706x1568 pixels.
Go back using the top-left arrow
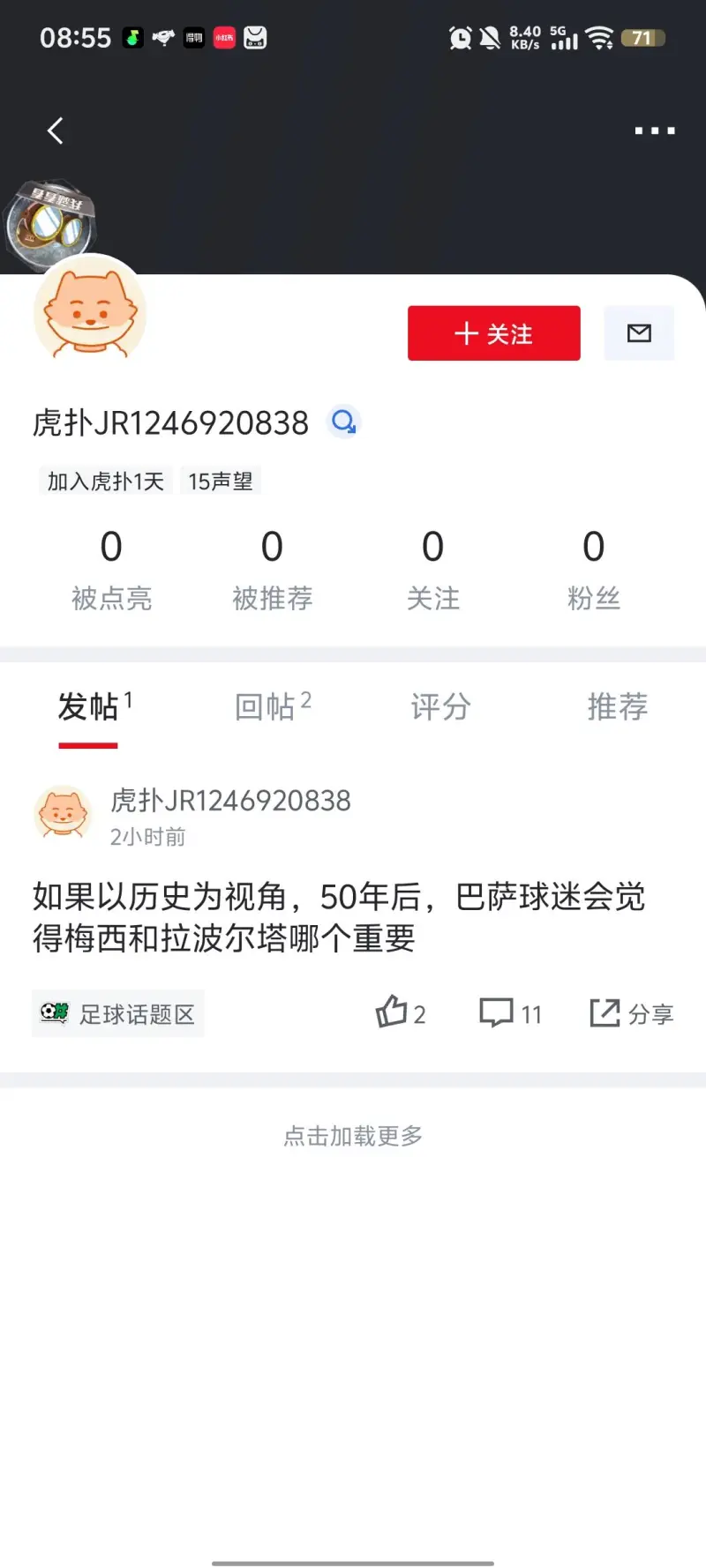tap(56, 131)
